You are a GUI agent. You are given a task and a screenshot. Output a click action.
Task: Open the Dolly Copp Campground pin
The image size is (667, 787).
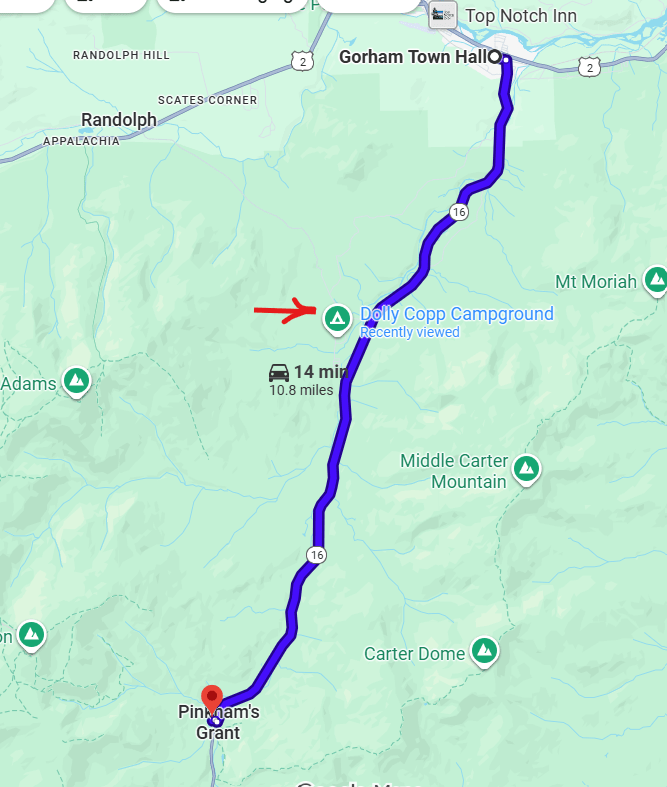click(337, 320)
